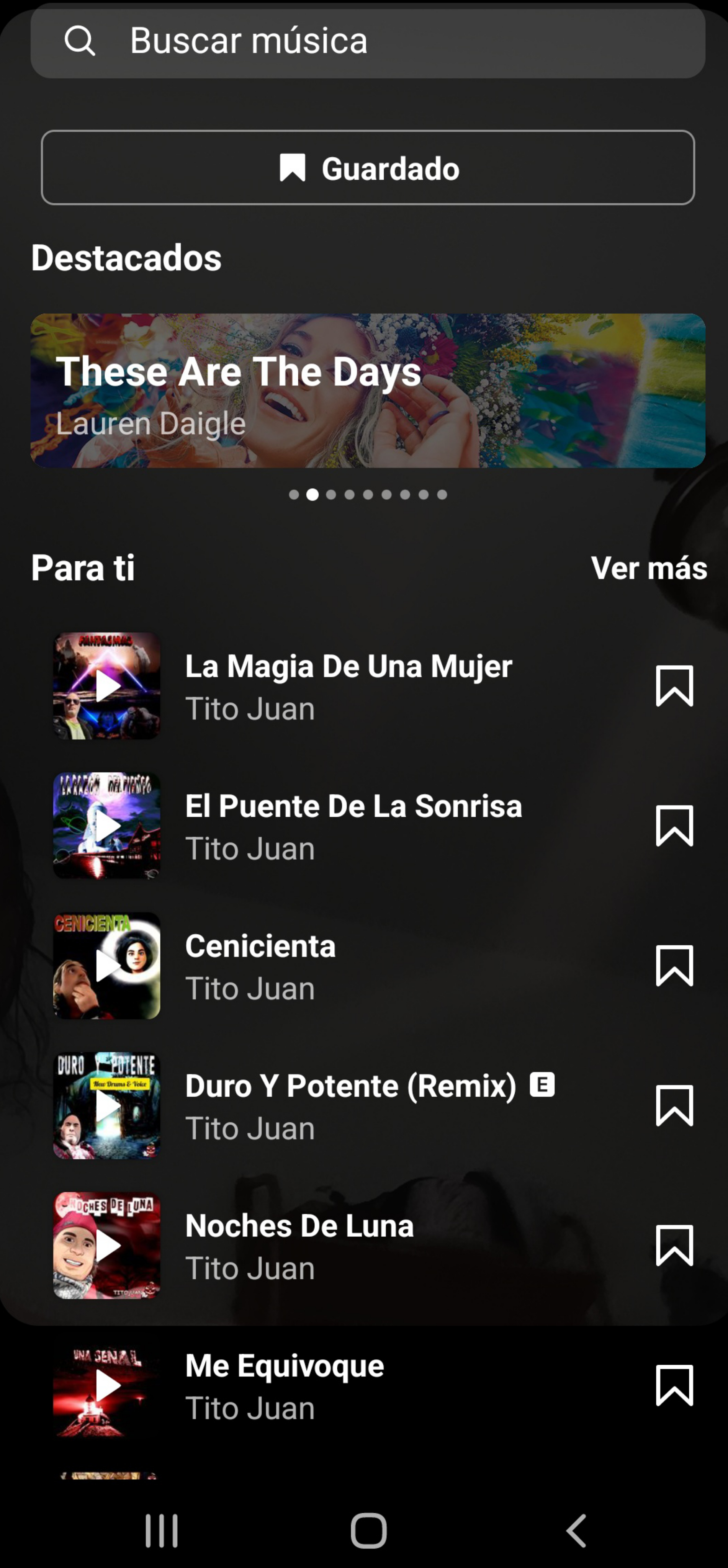The image size is (728, 1568).
Task: Play preview of La Magia De Una Mujer
Action: click(x=107, y=686)
